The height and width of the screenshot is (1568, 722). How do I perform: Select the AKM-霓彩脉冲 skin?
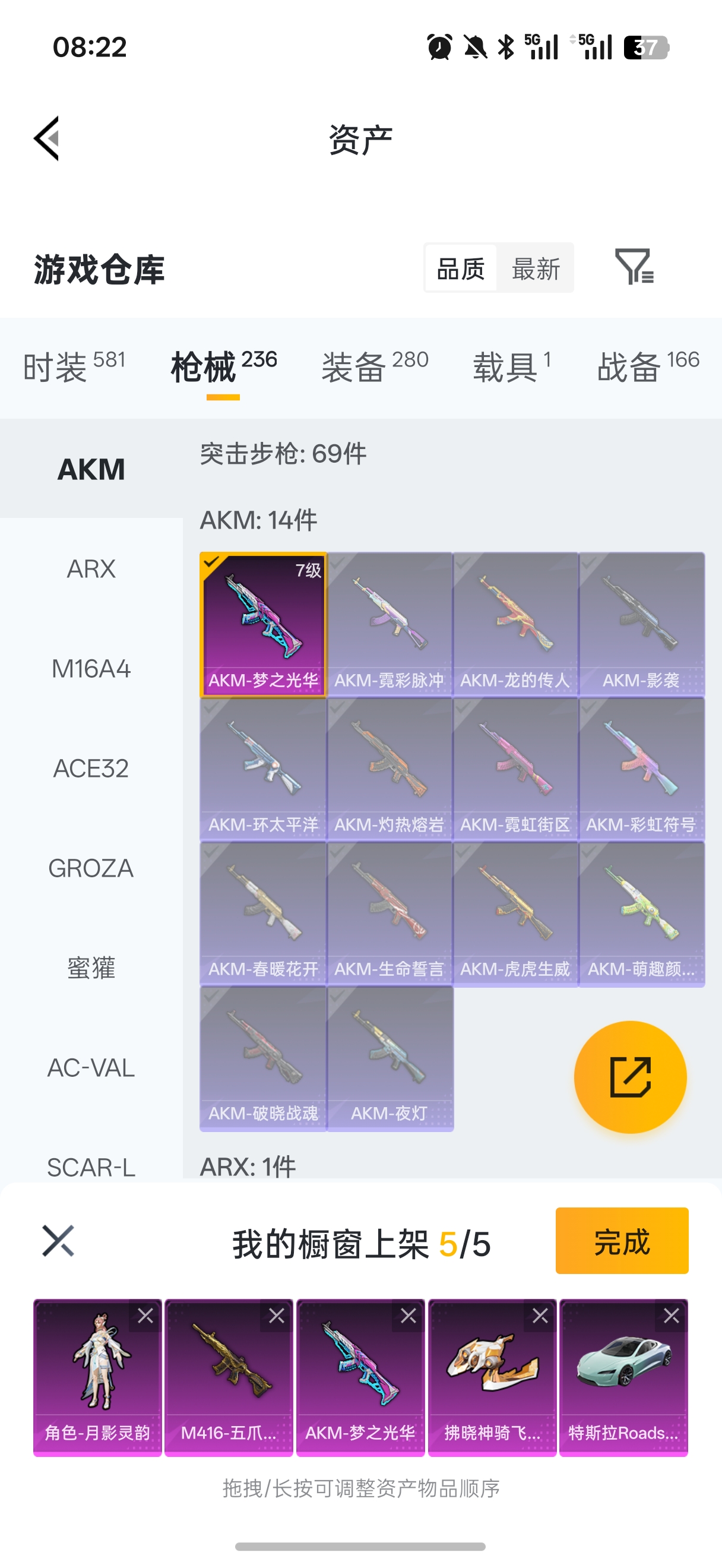tap(389, 624)
